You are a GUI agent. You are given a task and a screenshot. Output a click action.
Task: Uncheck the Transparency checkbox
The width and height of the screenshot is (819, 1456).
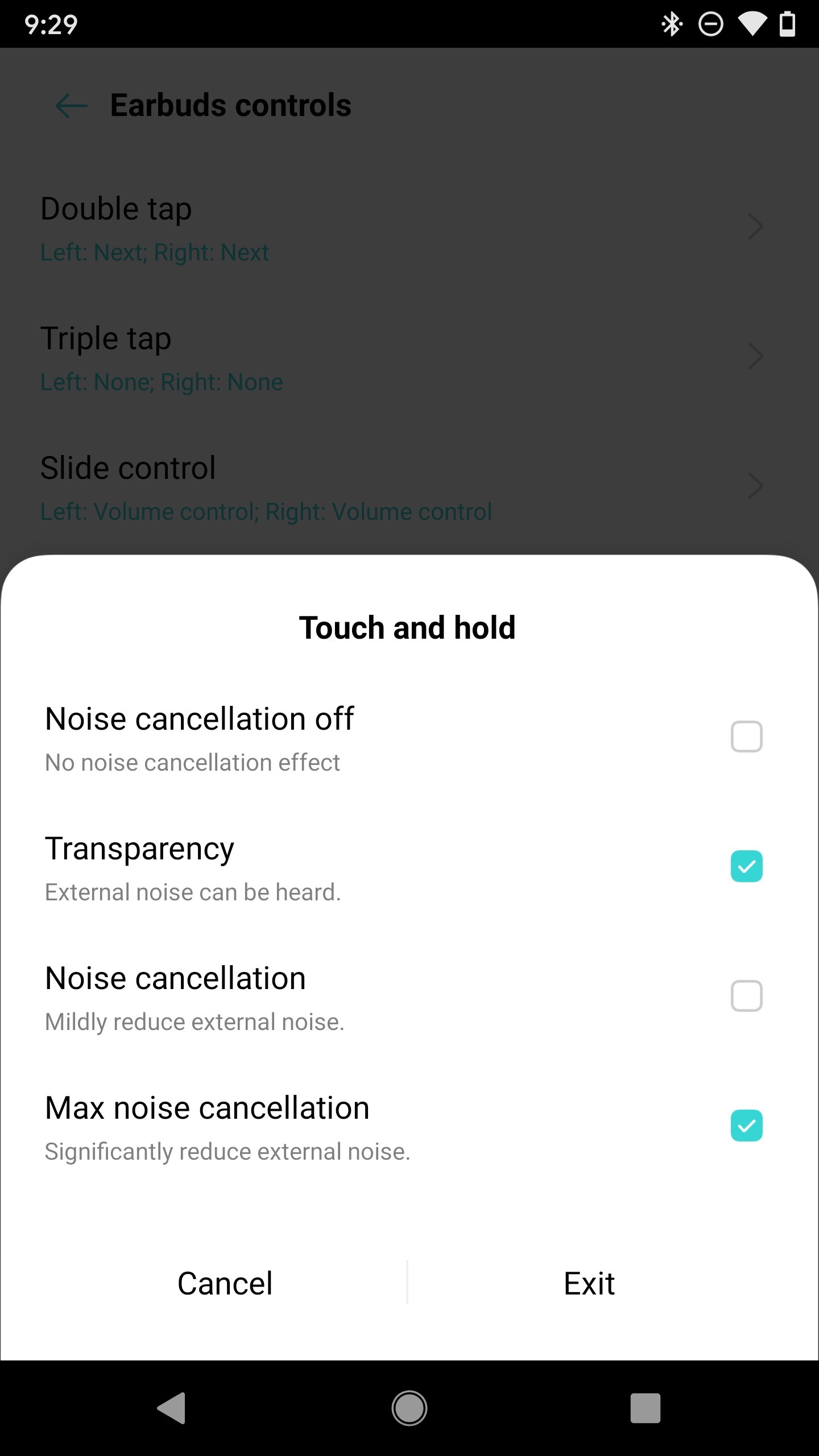point(746,866)
